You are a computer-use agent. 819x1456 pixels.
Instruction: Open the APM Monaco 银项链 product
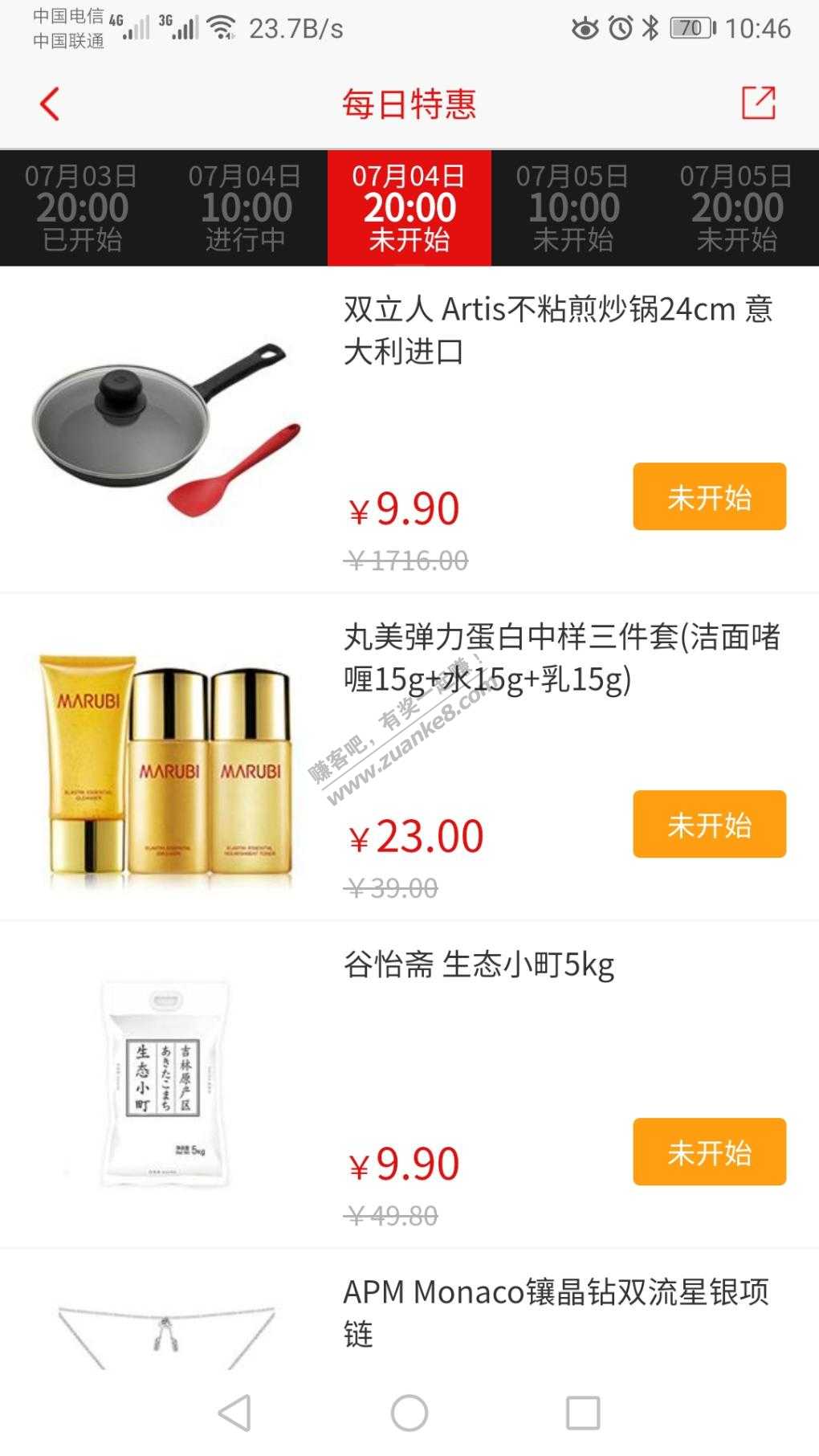(x=556, y=1312)
